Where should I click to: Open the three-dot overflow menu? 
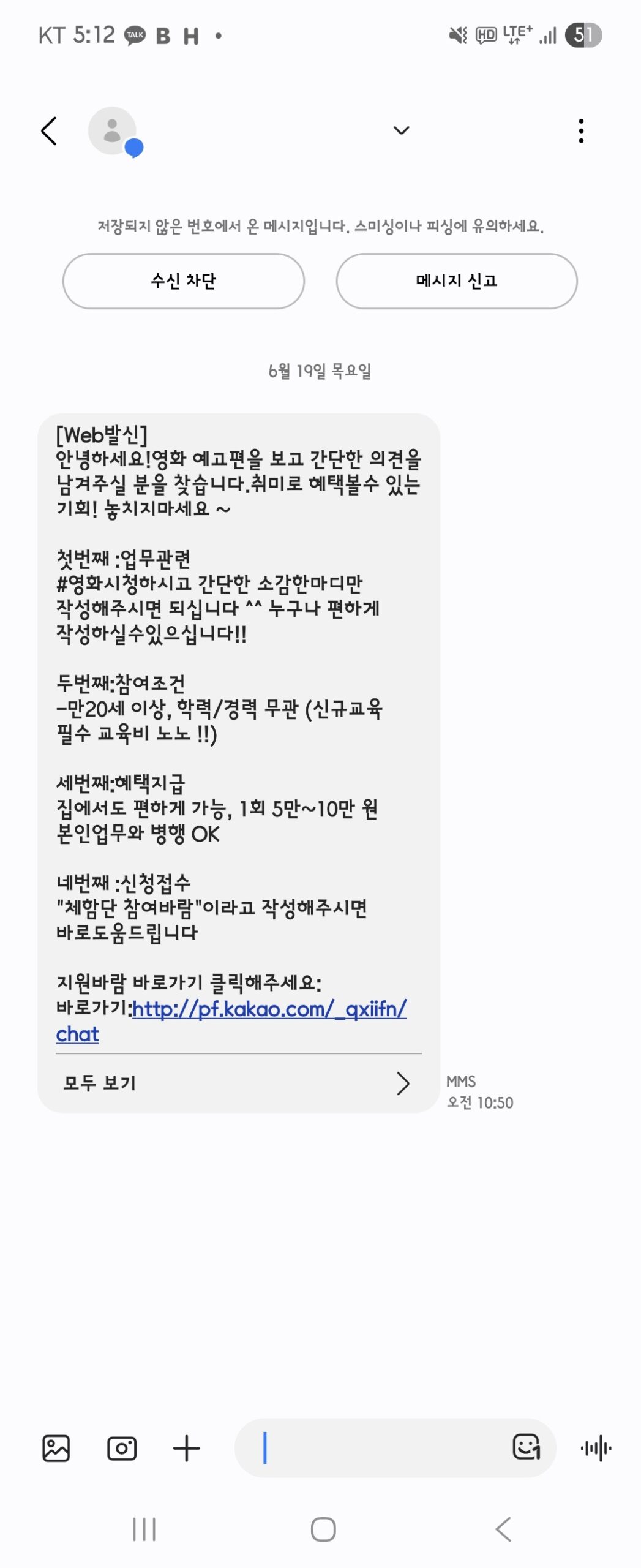point(580,130)
